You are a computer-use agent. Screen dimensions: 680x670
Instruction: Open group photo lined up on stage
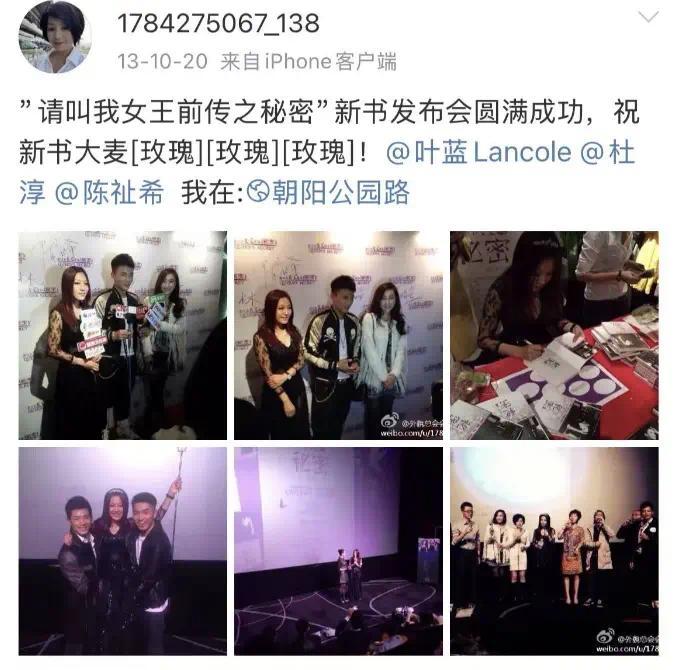click(554, 550)
